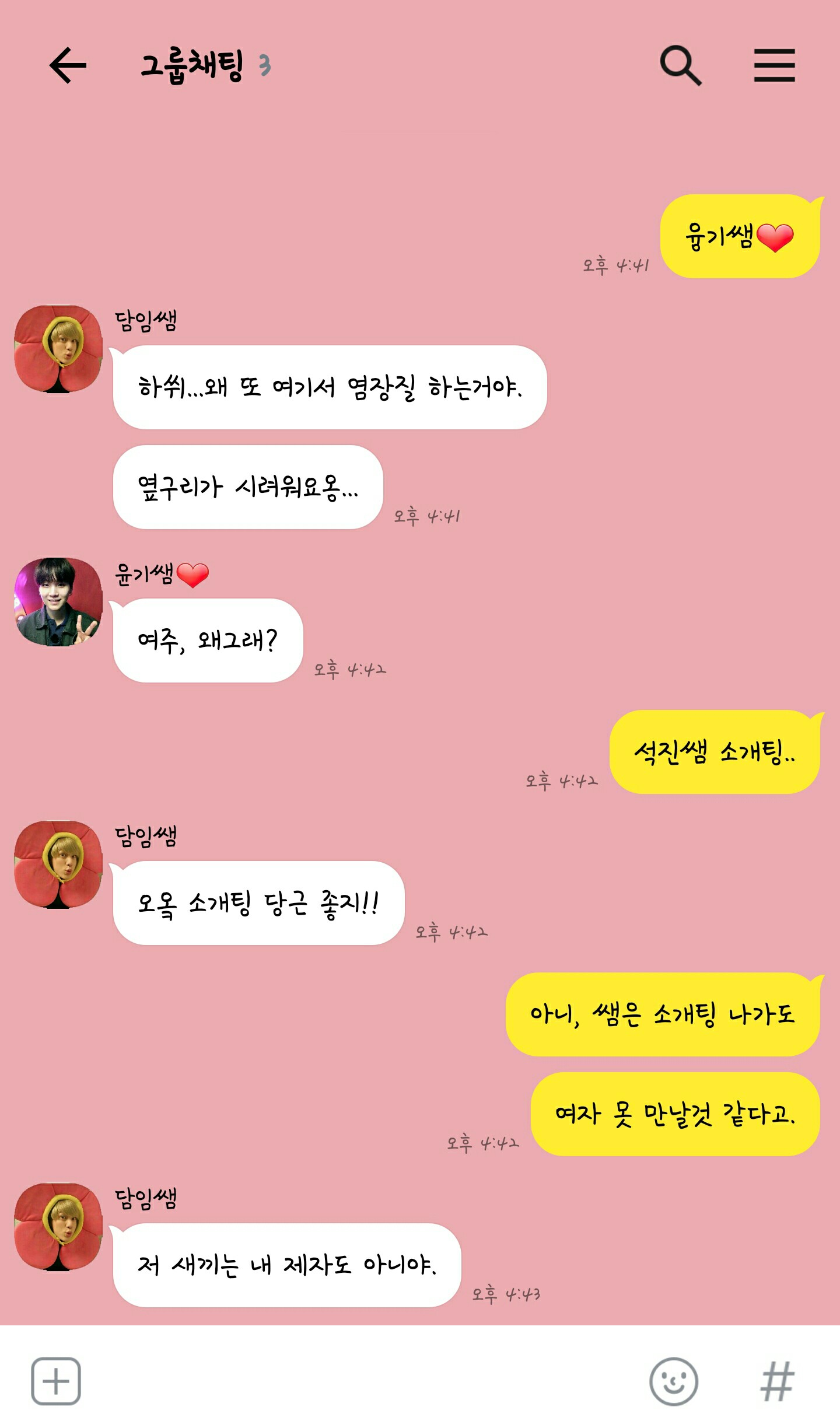
Task: Open the chat room hamburger menu
Action: 775,65
